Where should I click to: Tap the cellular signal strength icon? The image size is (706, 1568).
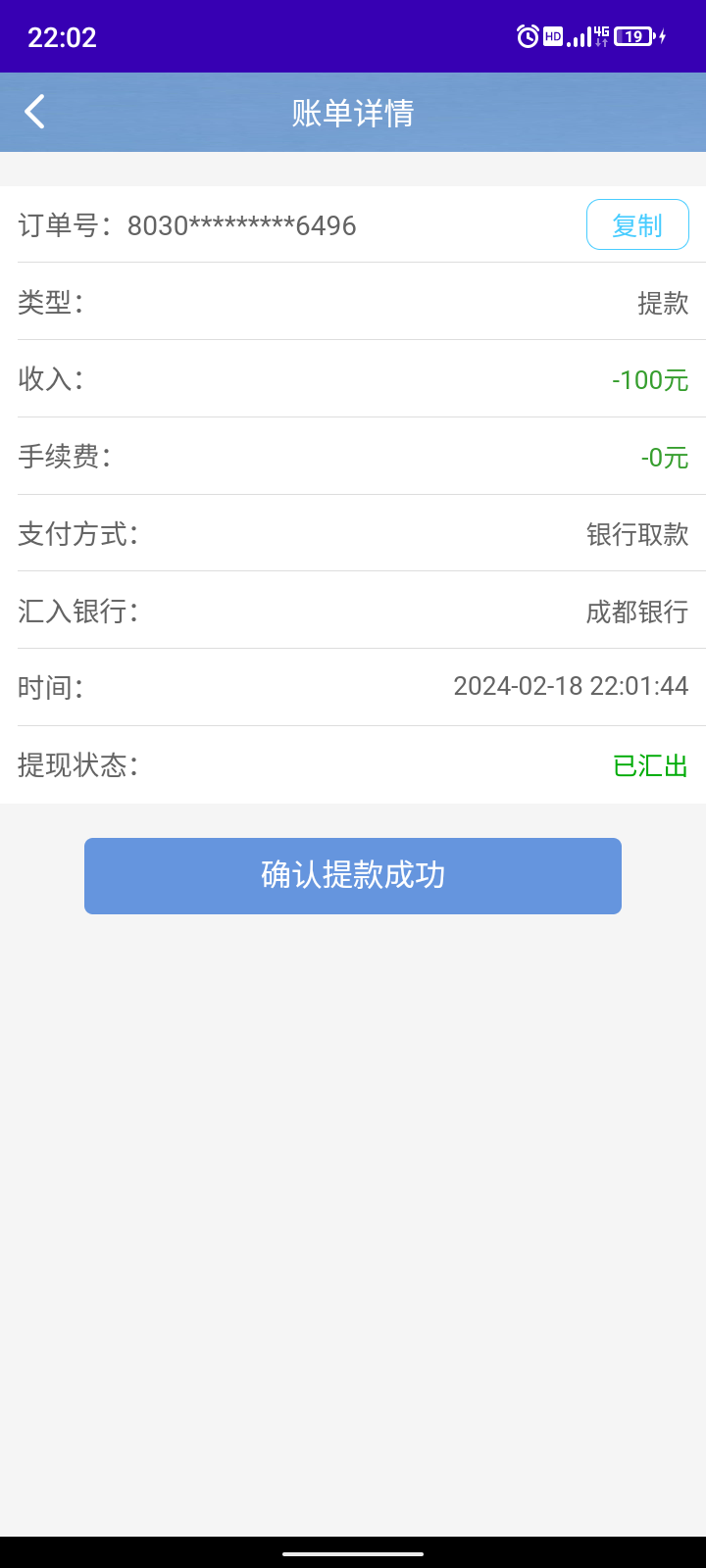click(x=580, y=37)
